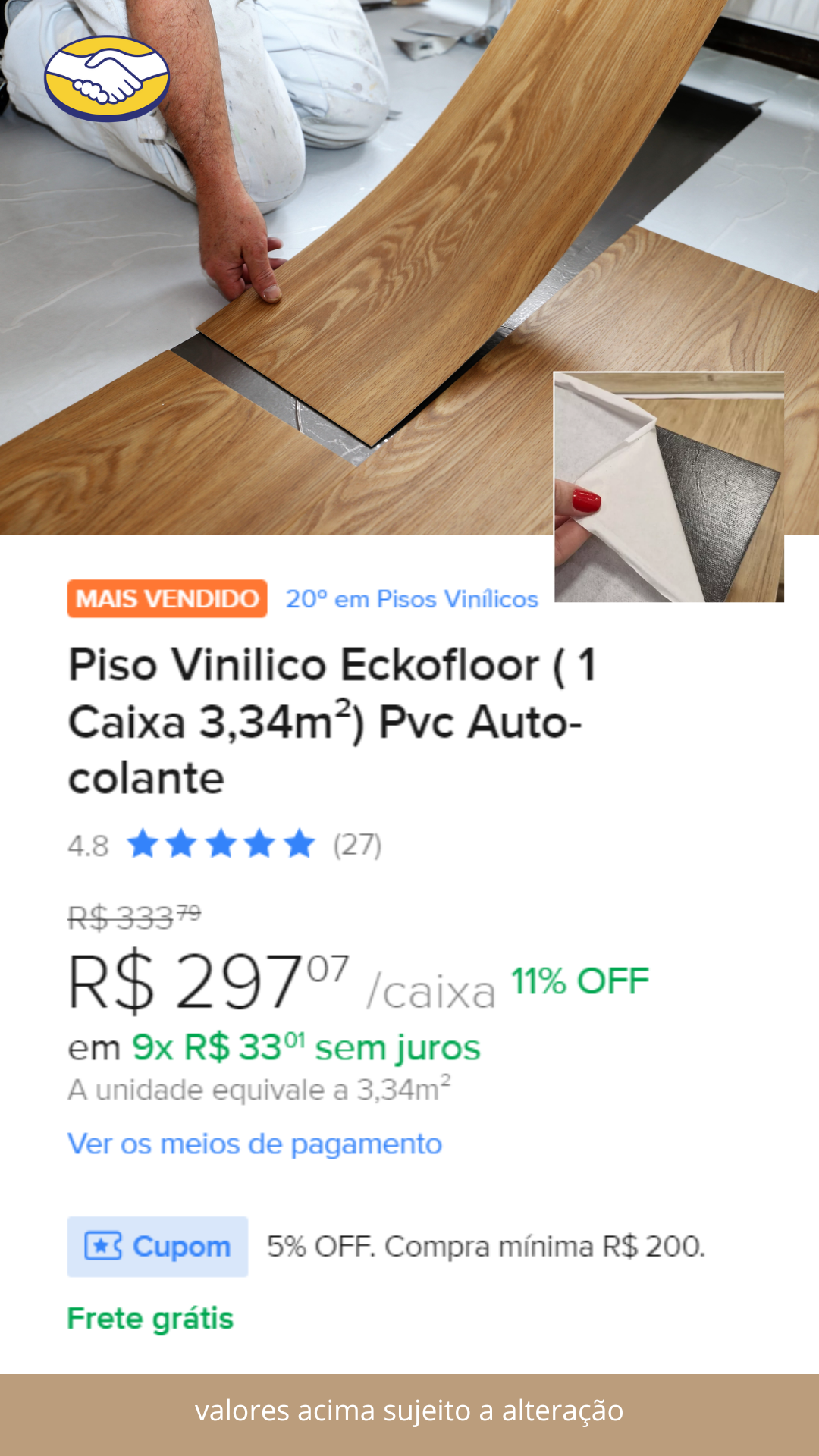Click the Cupom 5% OFF chip
Viewport: 819px width, 1456px height.
click(157, 1246)
